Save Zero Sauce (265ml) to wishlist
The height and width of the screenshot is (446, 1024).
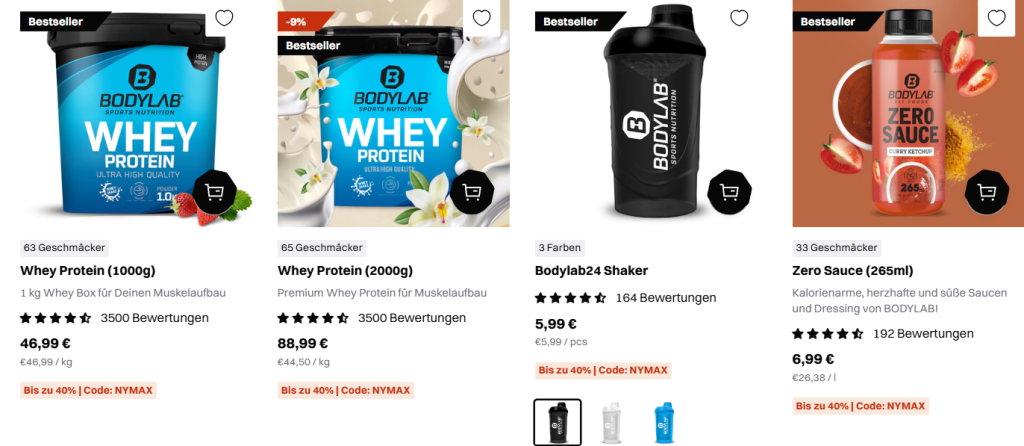996,18
